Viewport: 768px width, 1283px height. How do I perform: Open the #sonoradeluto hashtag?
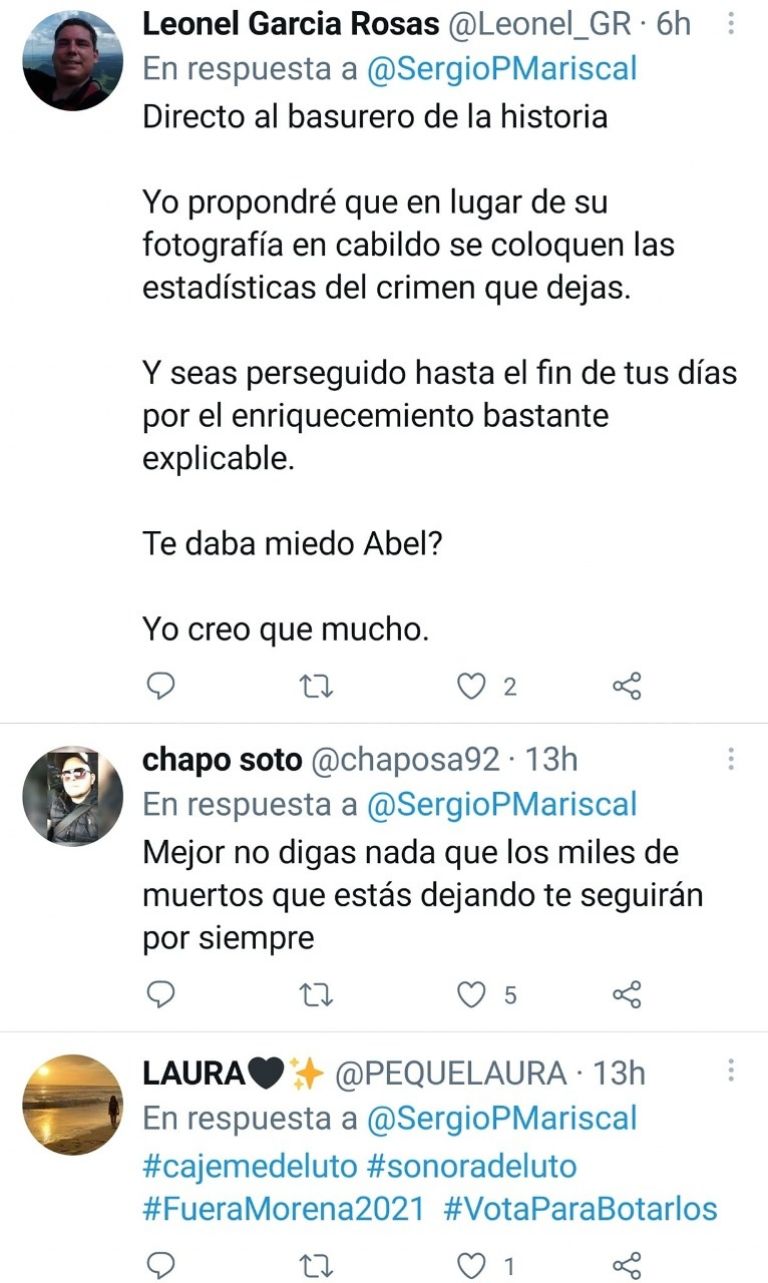(x=470, y=1165)
